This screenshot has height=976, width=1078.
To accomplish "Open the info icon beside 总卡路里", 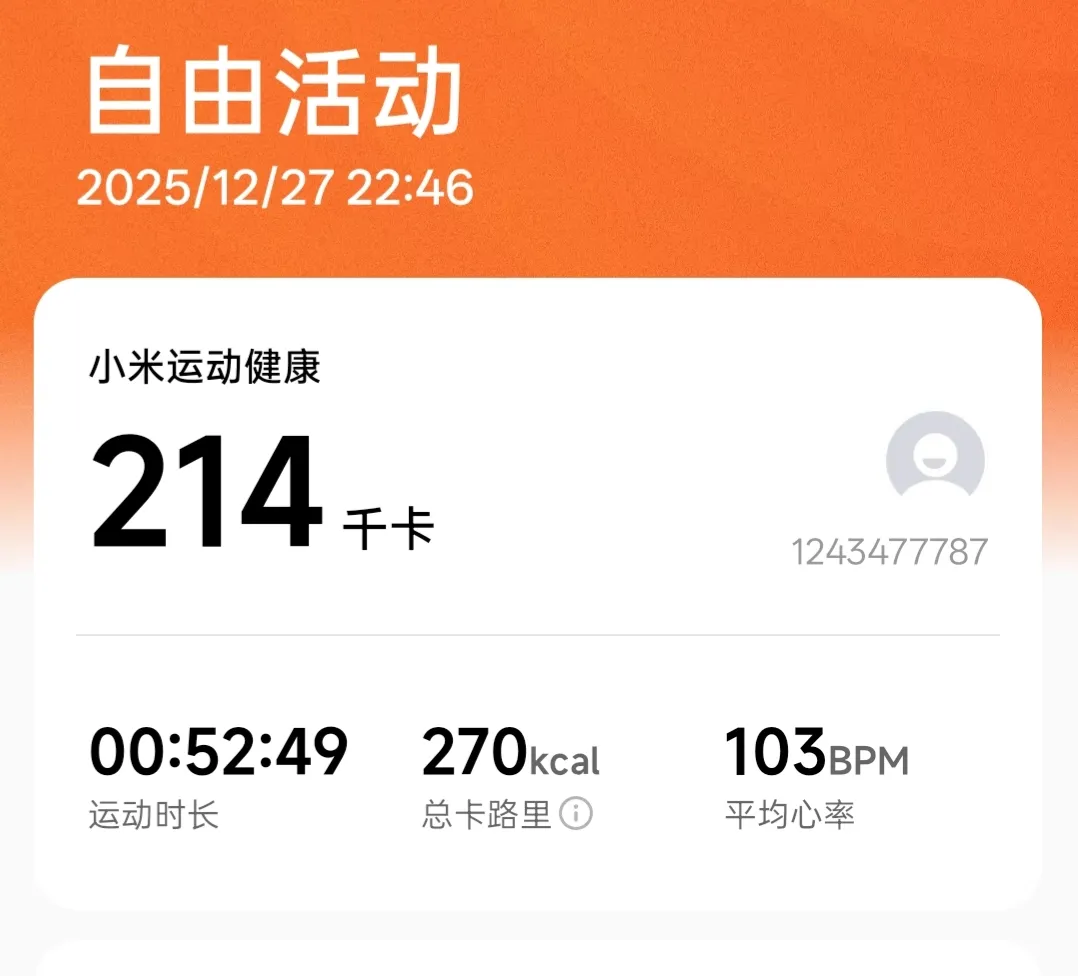I will click(576, 814).
